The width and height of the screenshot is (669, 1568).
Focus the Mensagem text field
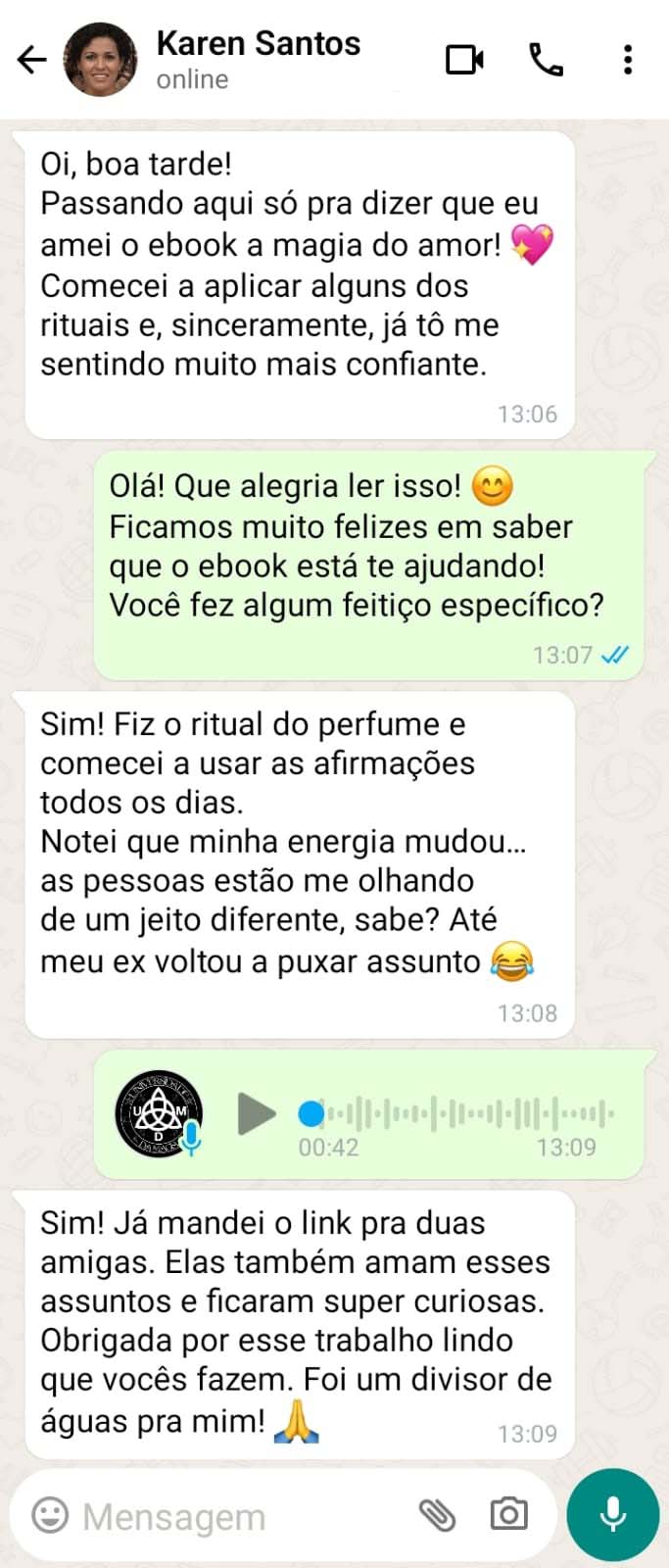pyautogui.click(x=235, y=1516)
